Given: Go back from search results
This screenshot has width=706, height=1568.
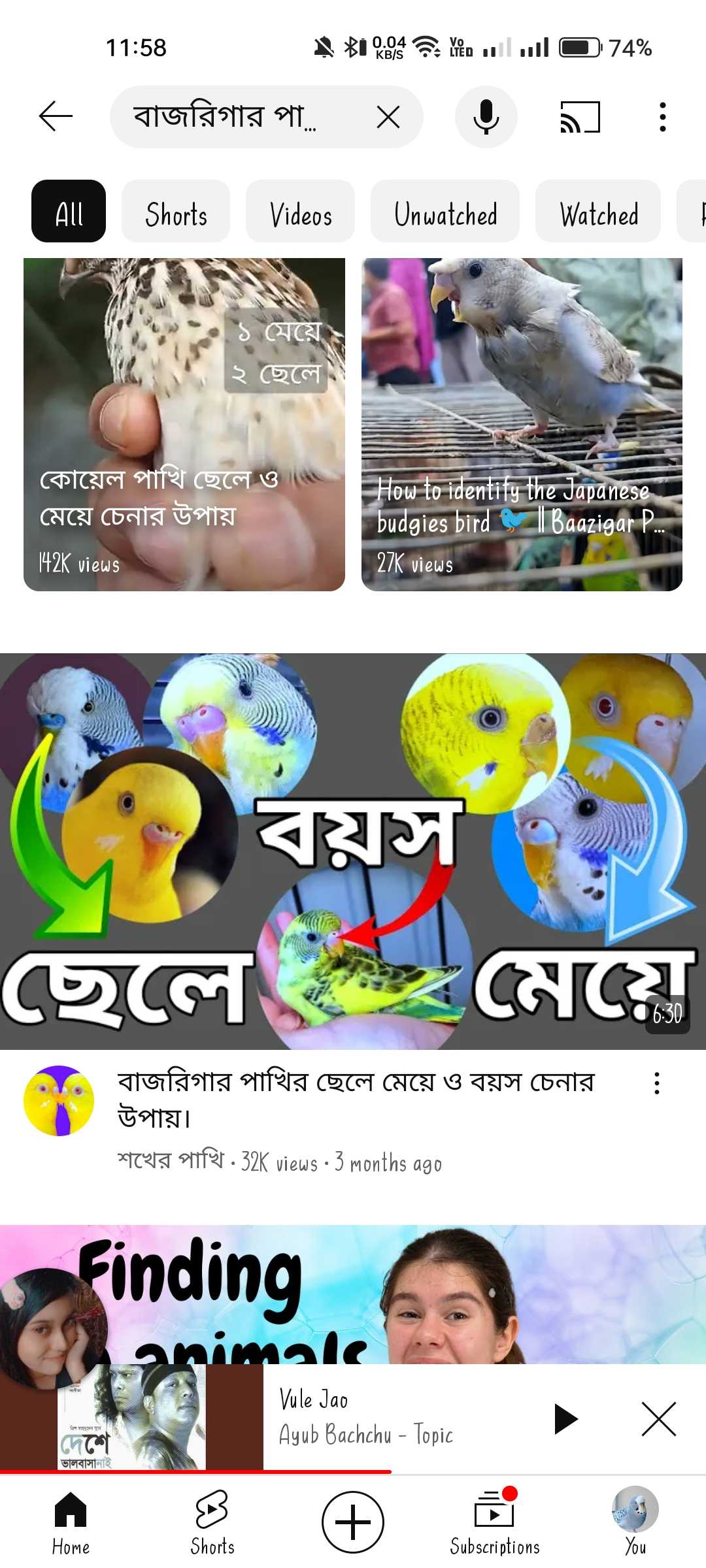Looking at the screenshot, I should click(x=56, y=117).
